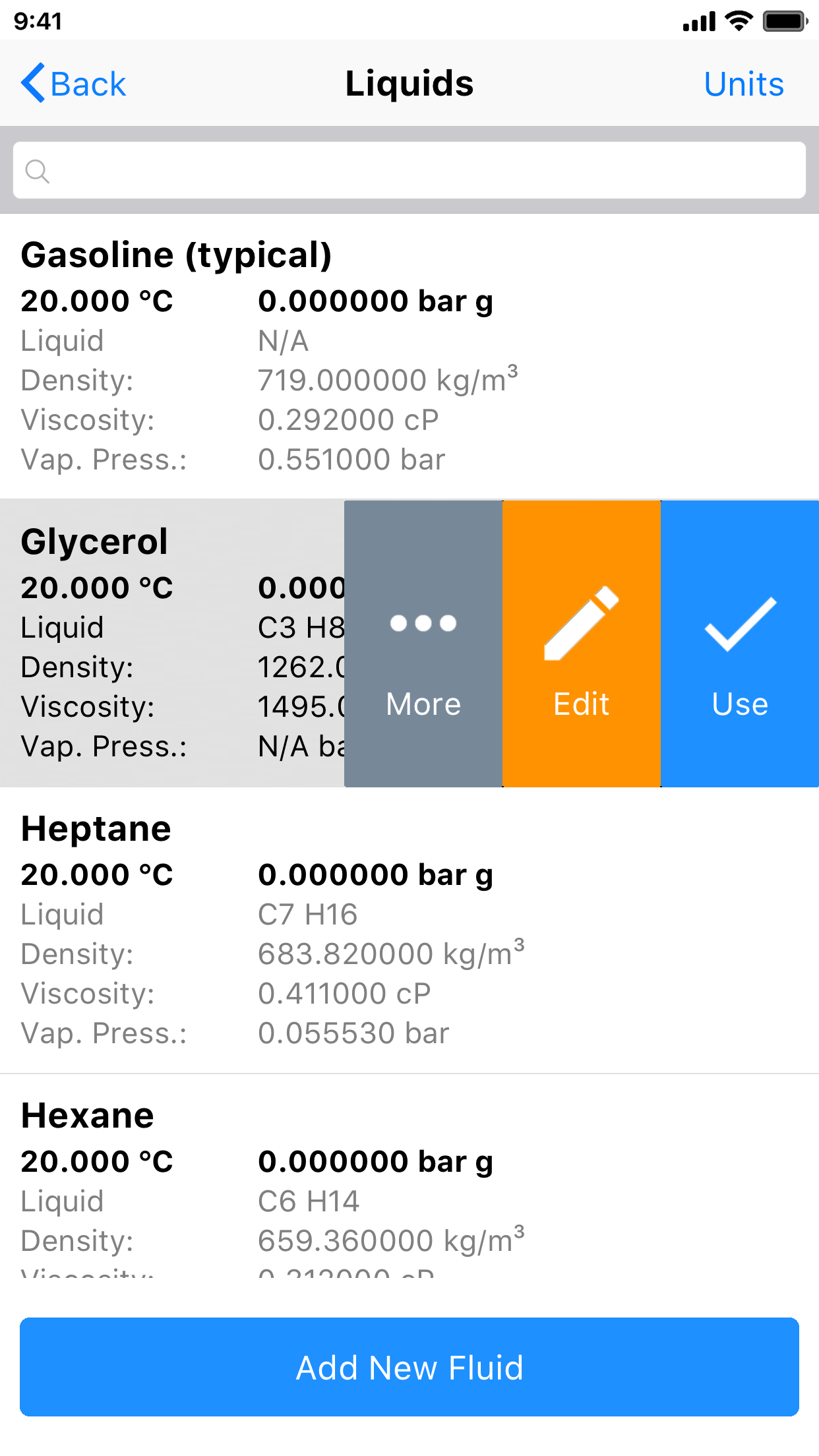The image size is (819, 1456).
Task: Select the Gasoline (typical) fluid entry
Action: pos(264,356)
